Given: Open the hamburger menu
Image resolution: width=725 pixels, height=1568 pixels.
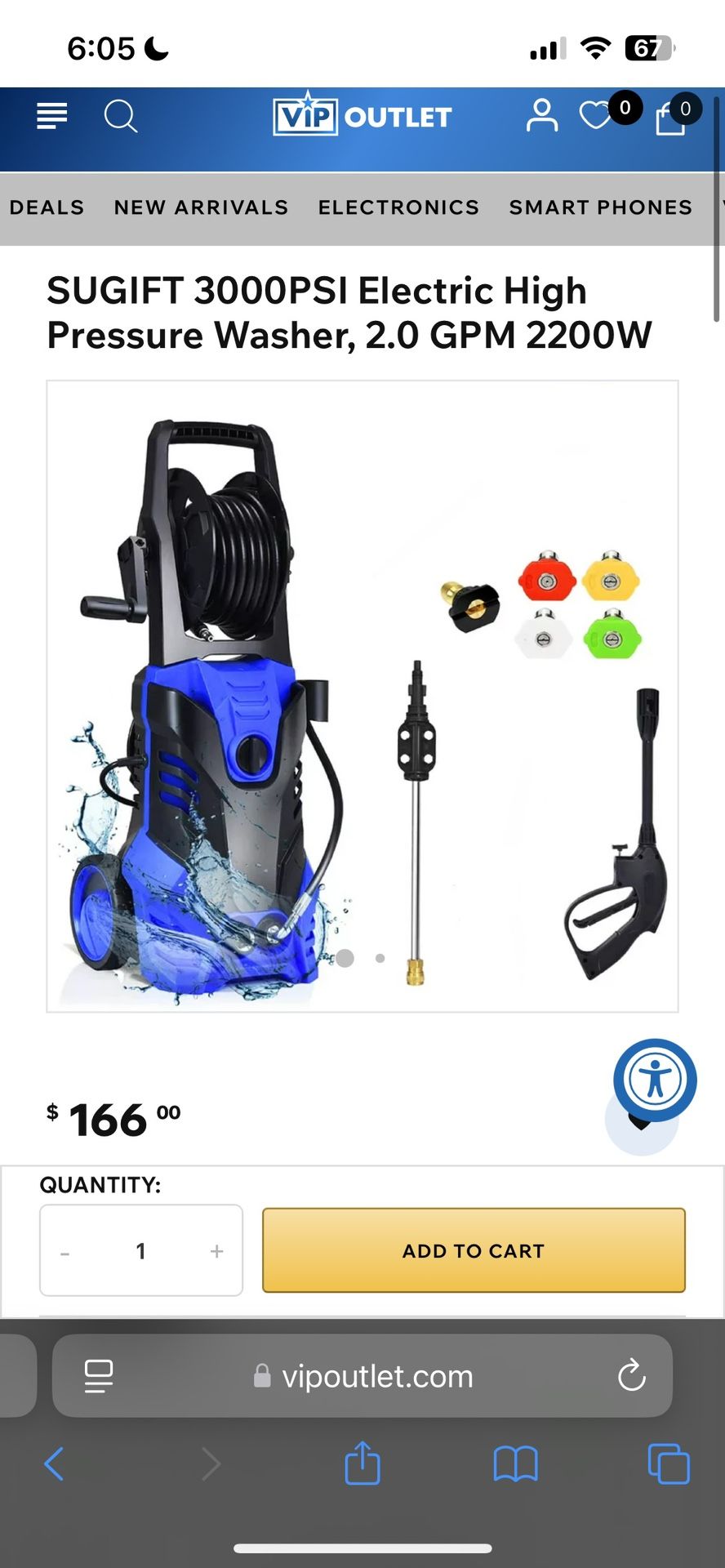Looking at the screenshot, I should 52,116.
